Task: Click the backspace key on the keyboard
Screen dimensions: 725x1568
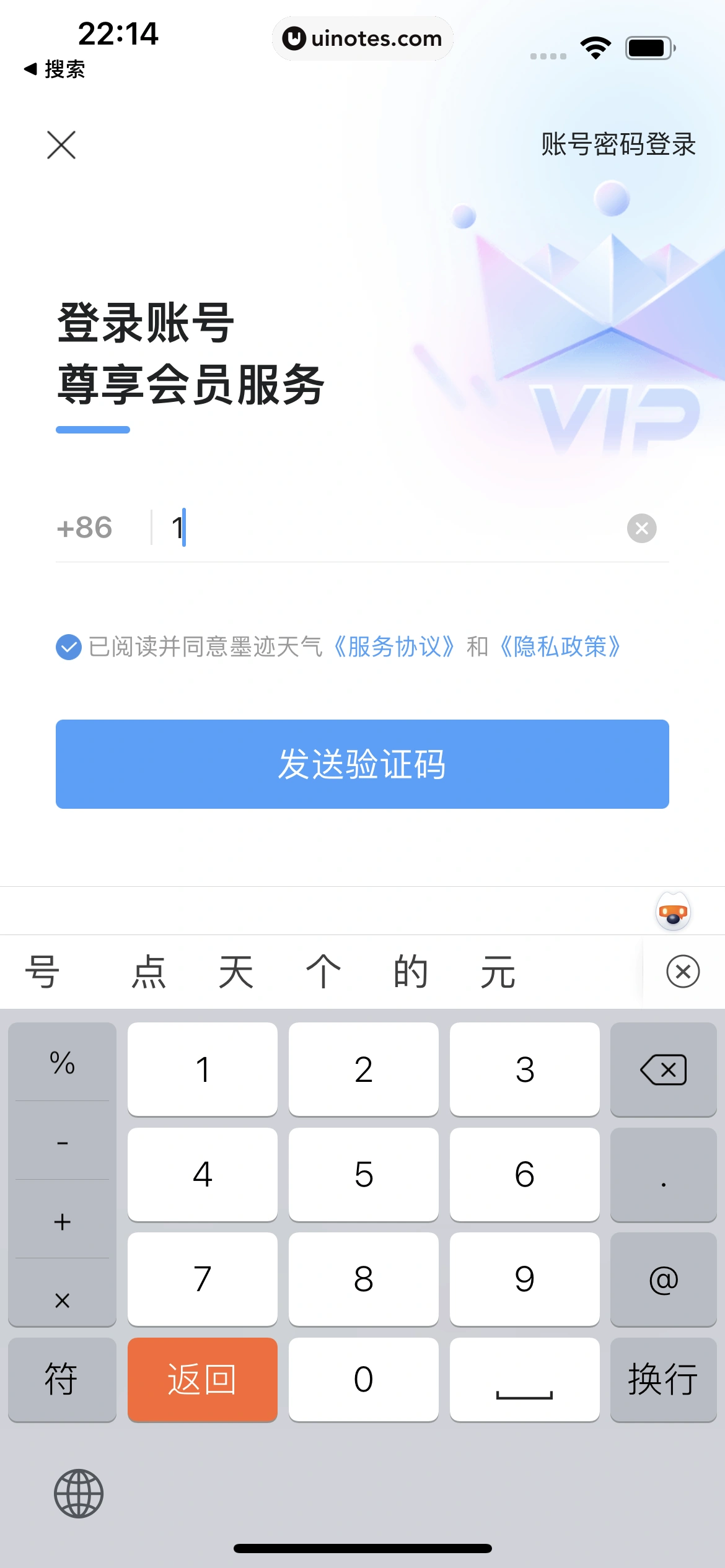Action: (x=664, y=1069)
